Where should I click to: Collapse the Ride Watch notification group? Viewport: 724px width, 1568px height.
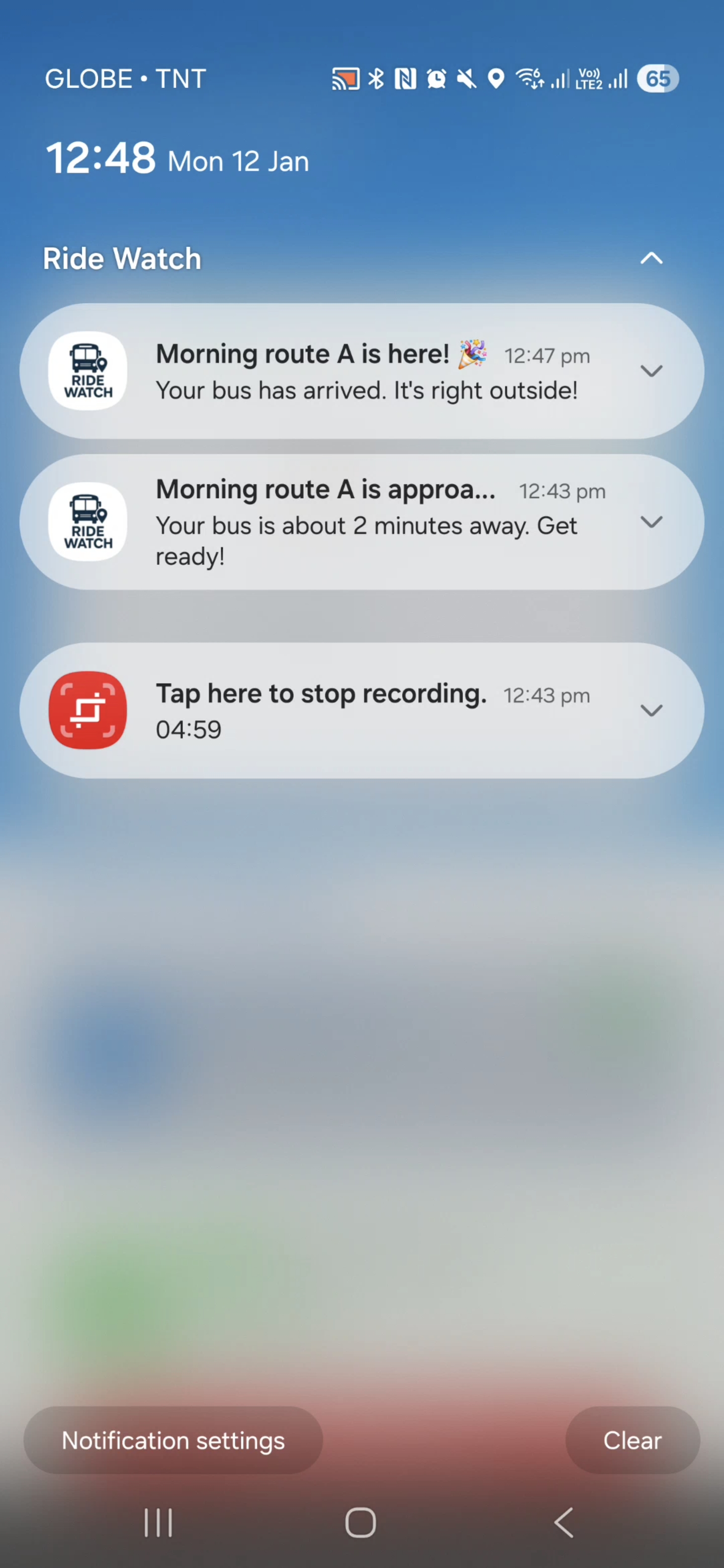(651, 258)
